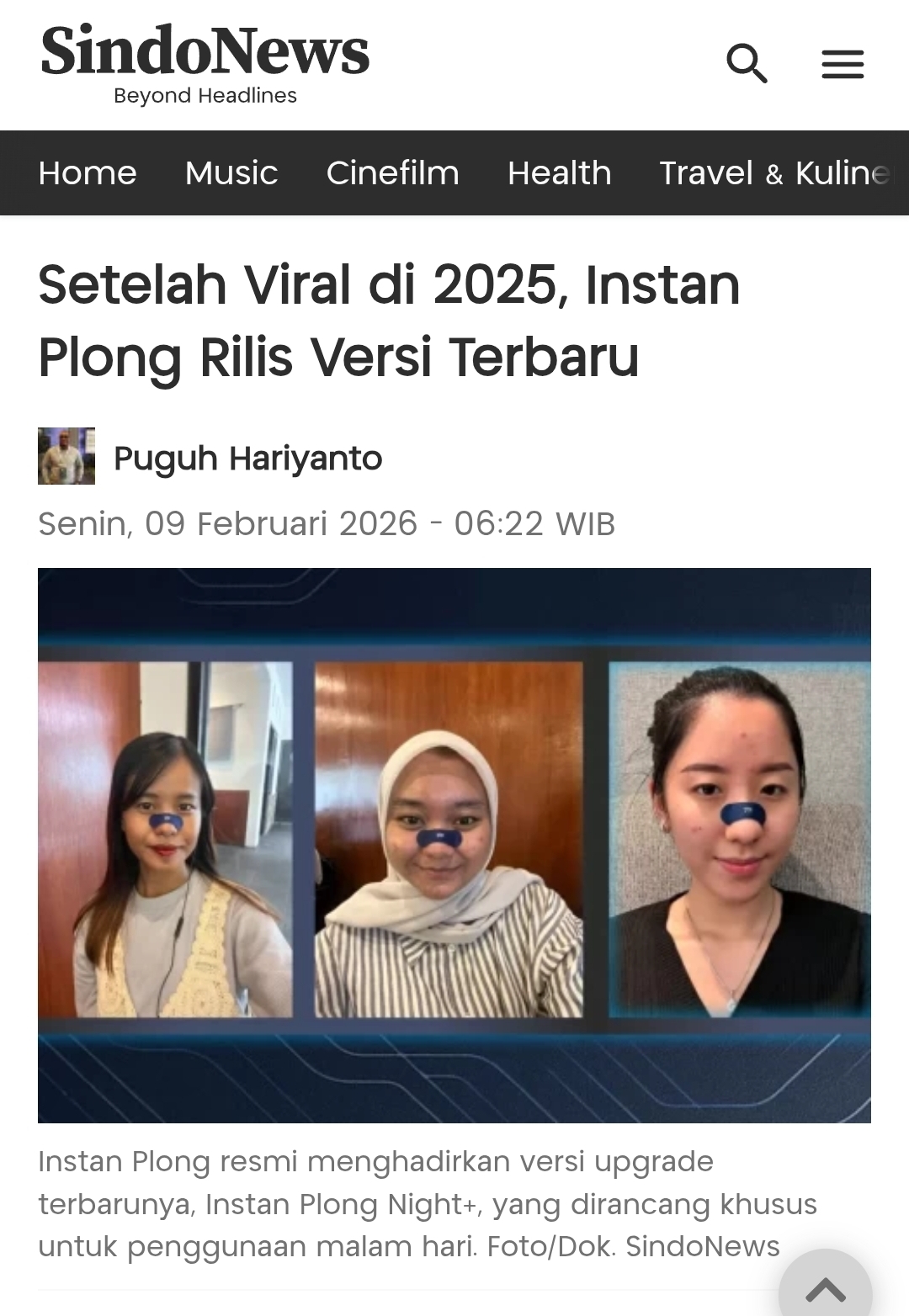This screenshot has height=1316, width=909.
Task: Open the hamburger navigation menu
Action: coord(842,64)
